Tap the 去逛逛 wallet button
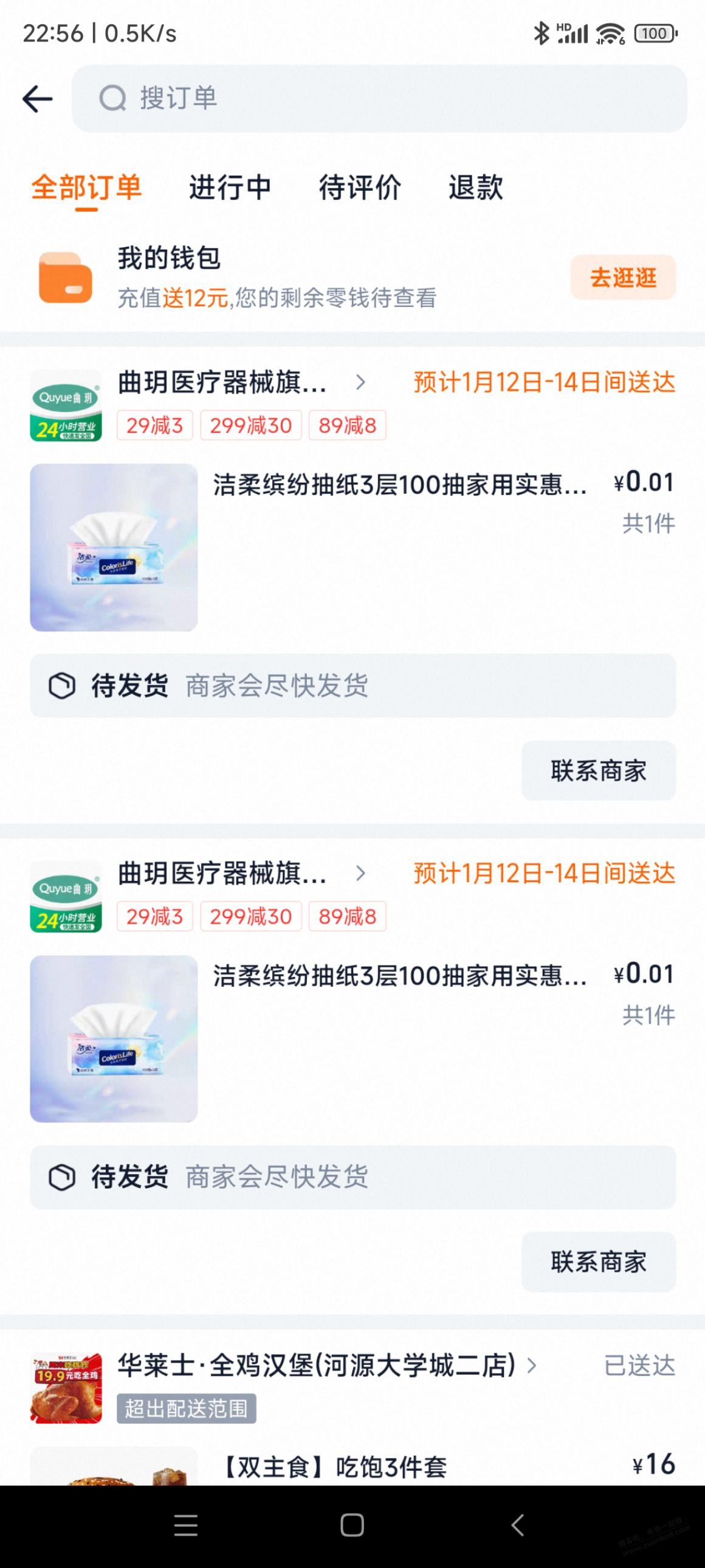This screenshot has width=705, height=1568. coord(622,278)
